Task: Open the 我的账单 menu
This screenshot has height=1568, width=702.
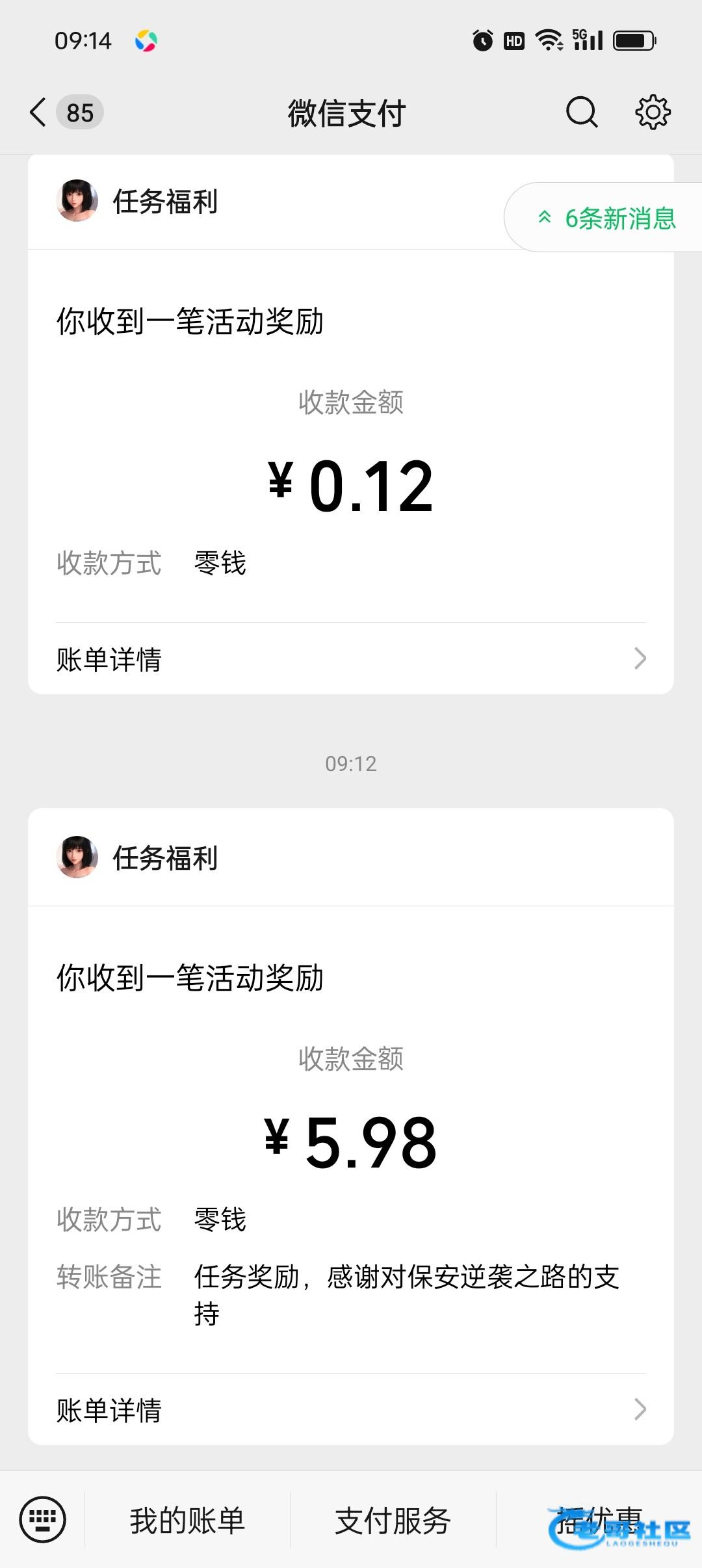Action: 187,1521
